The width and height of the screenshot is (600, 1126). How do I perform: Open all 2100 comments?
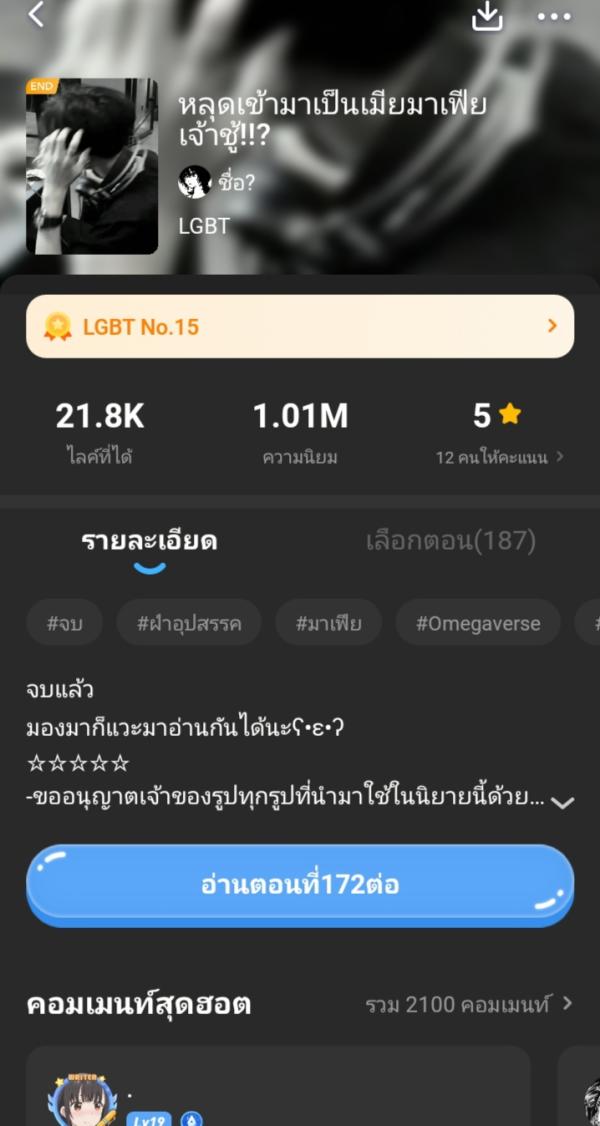469,1004
